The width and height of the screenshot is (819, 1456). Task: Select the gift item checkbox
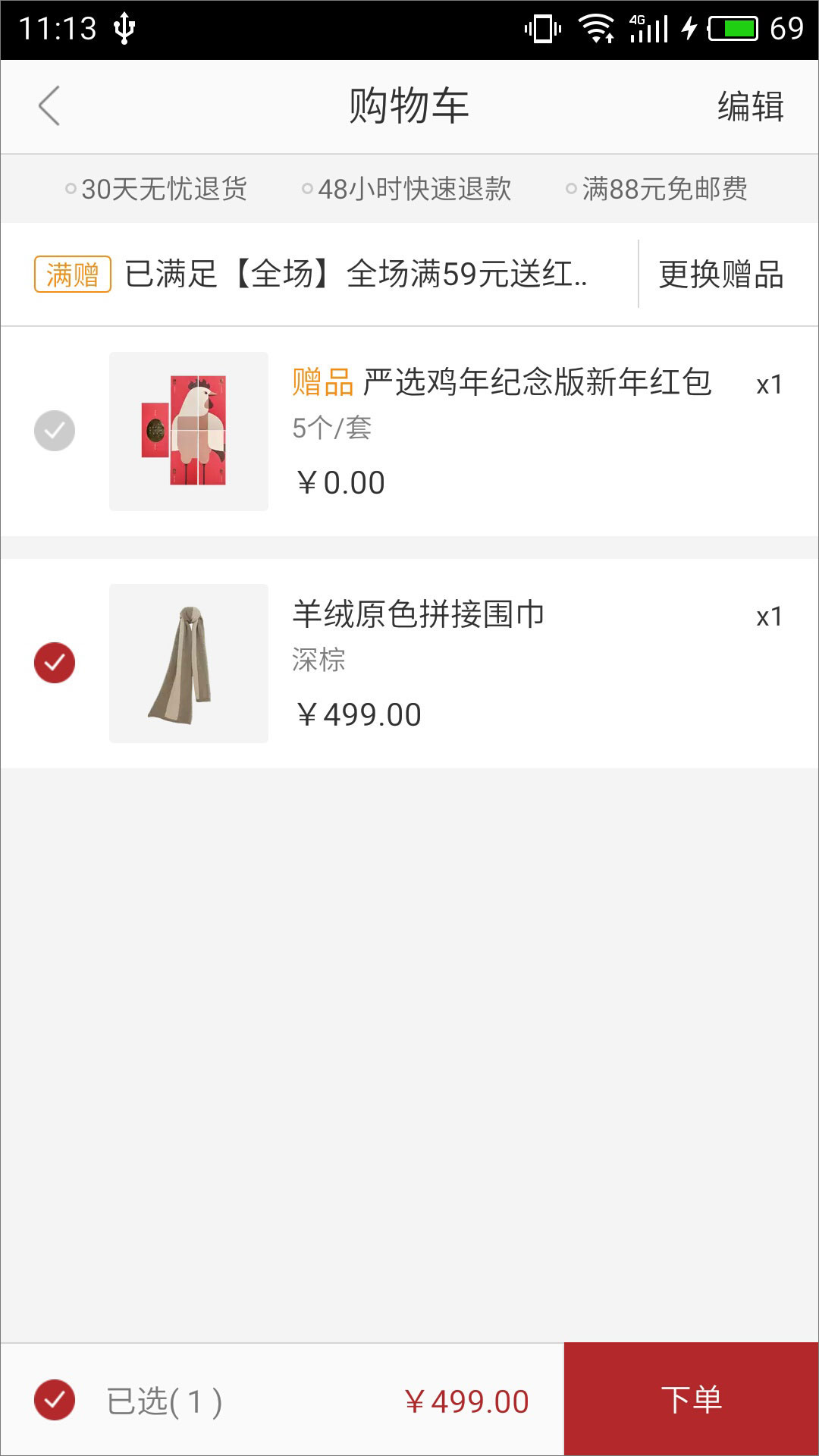click(53, 430)
